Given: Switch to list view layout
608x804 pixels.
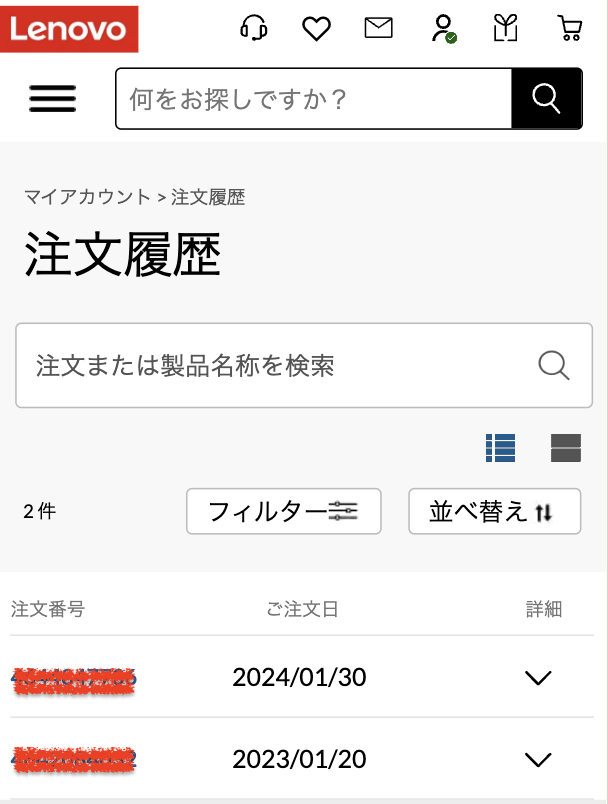Looking at the screenshot, I should coord(500,448).
